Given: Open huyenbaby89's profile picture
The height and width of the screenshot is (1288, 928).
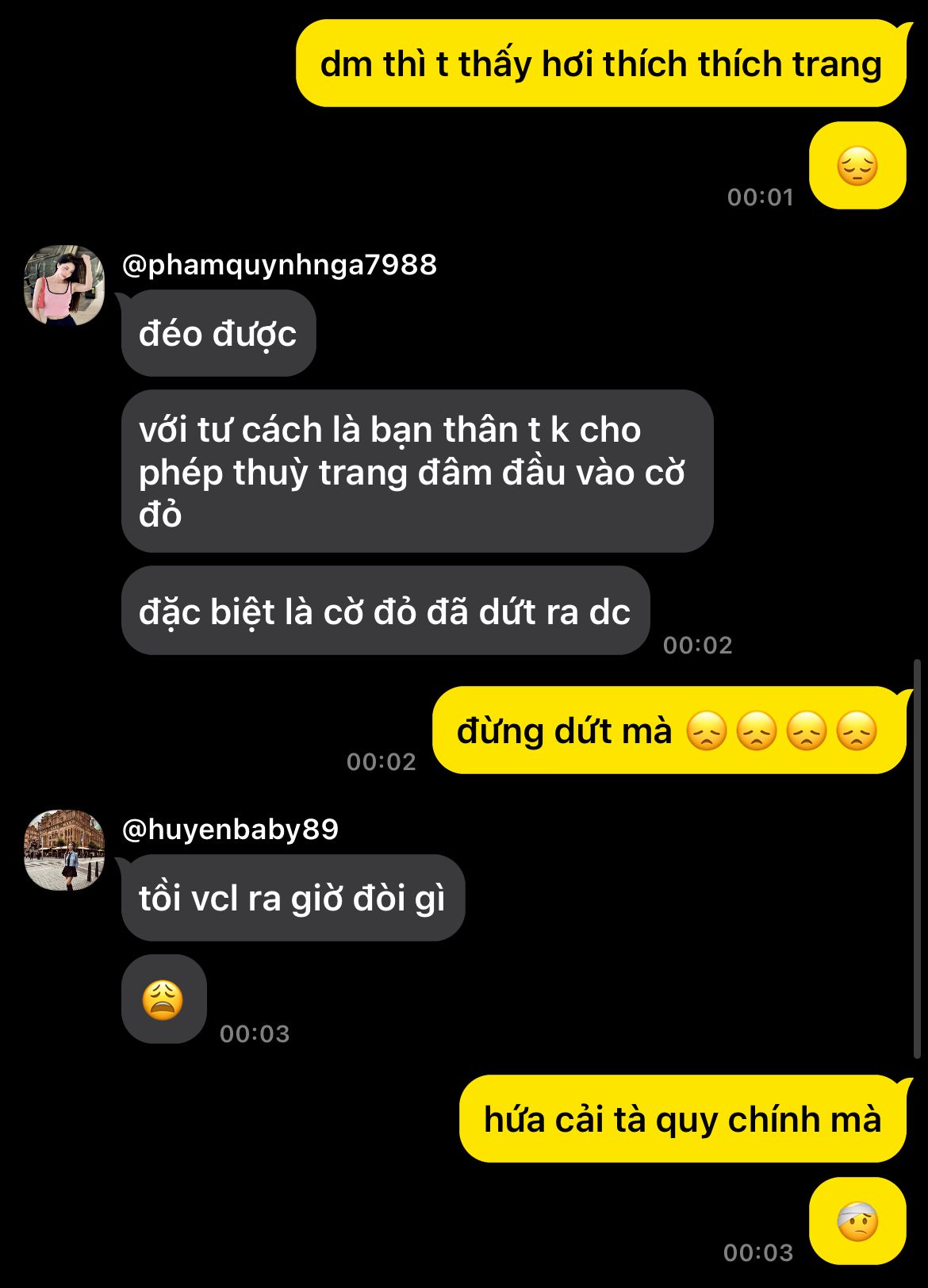Looking at the screenshot, I should (x=64, y=850).
